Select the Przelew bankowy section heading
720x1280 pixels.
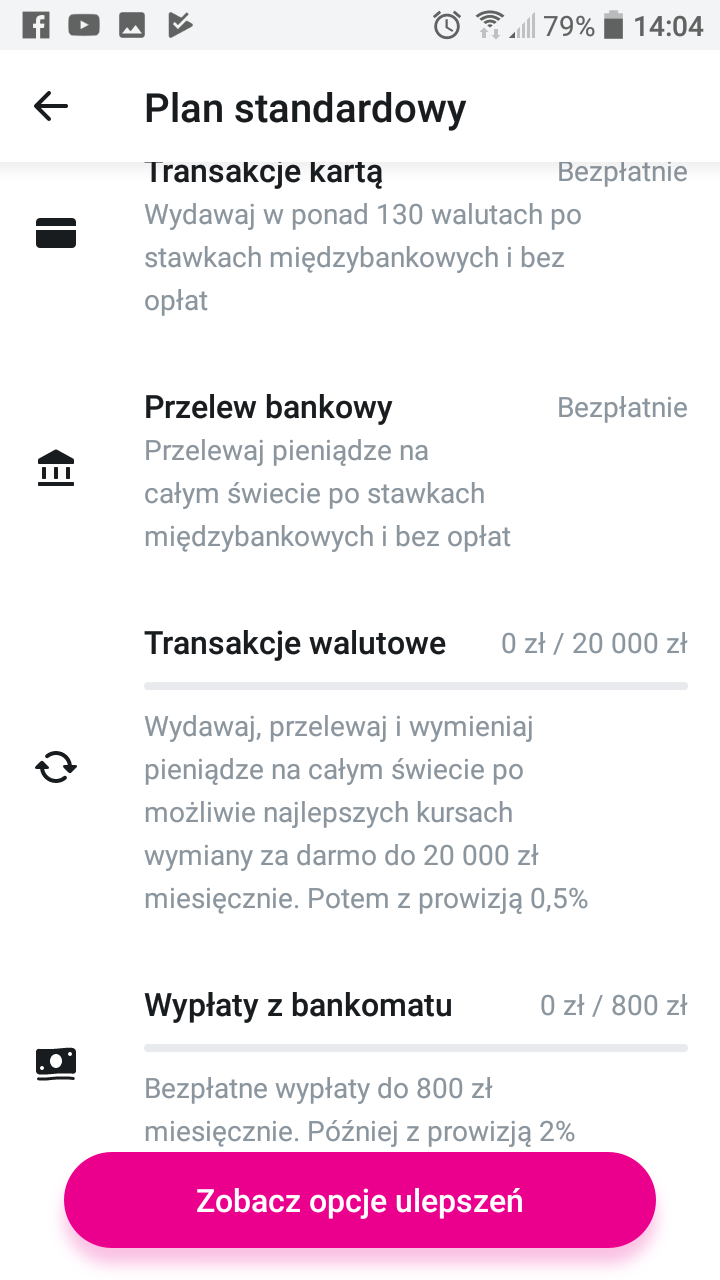point(269,407)
